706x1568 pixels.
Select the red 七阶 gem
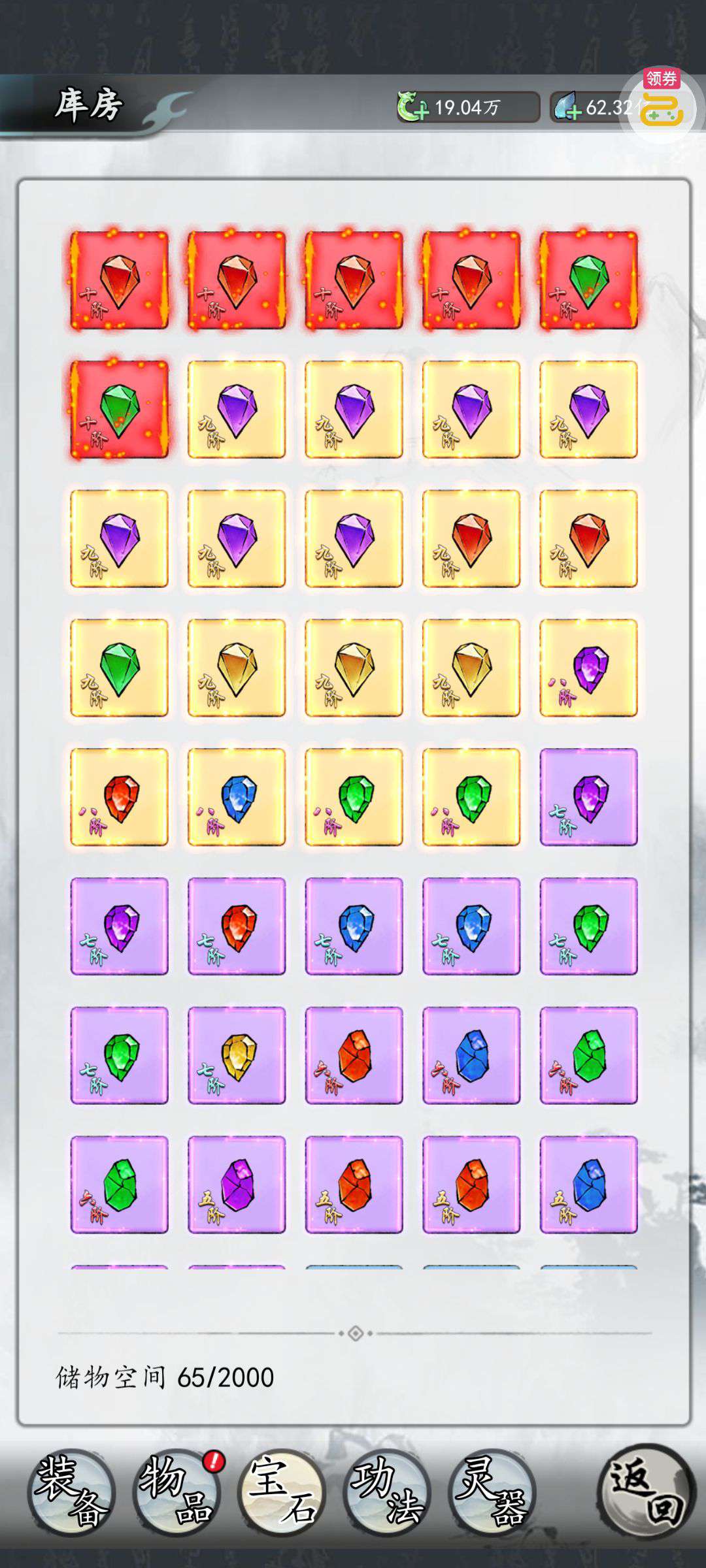[x=237, y=926]
